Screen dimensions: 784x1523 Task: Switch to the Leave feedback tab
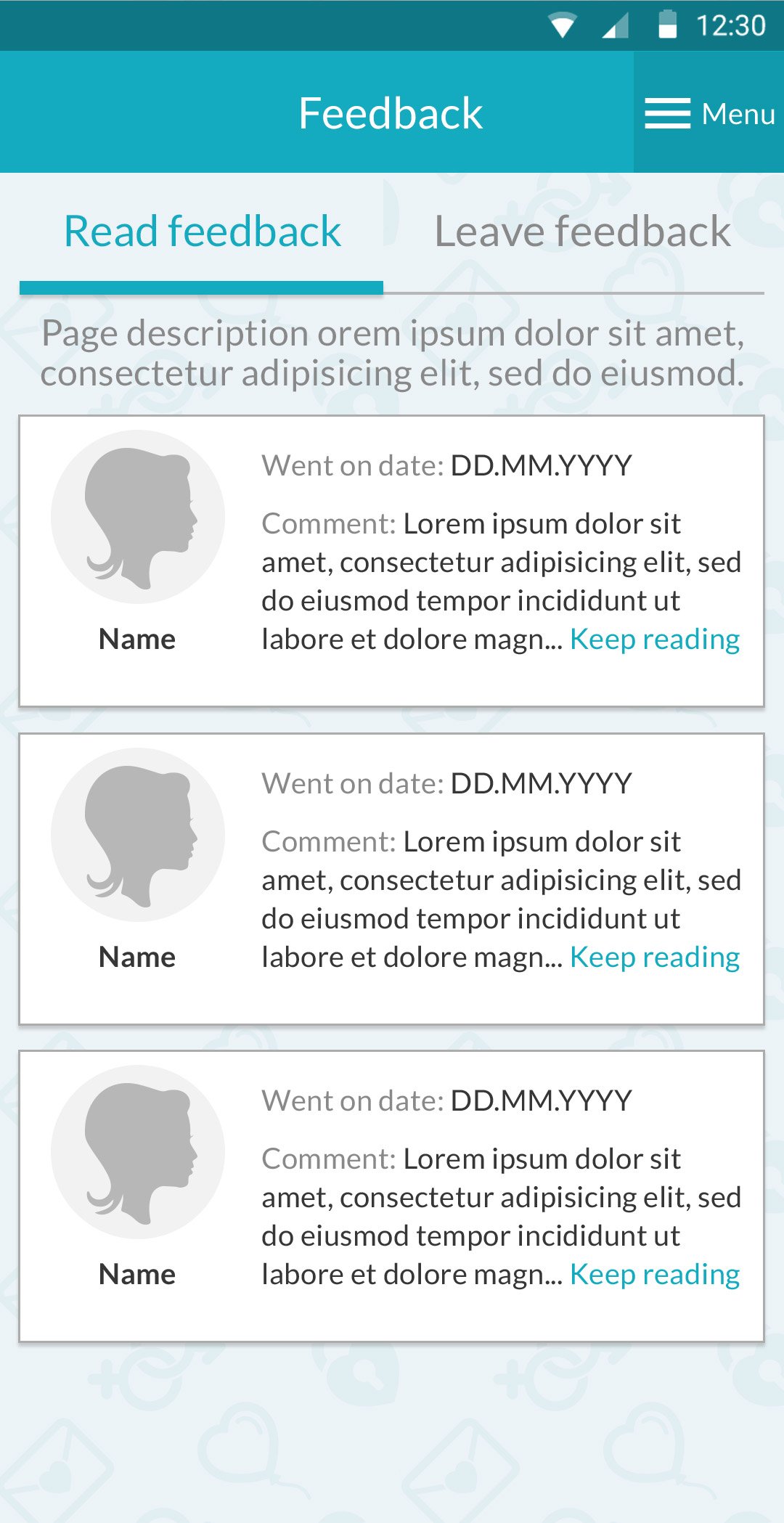(x=582, y=232)
